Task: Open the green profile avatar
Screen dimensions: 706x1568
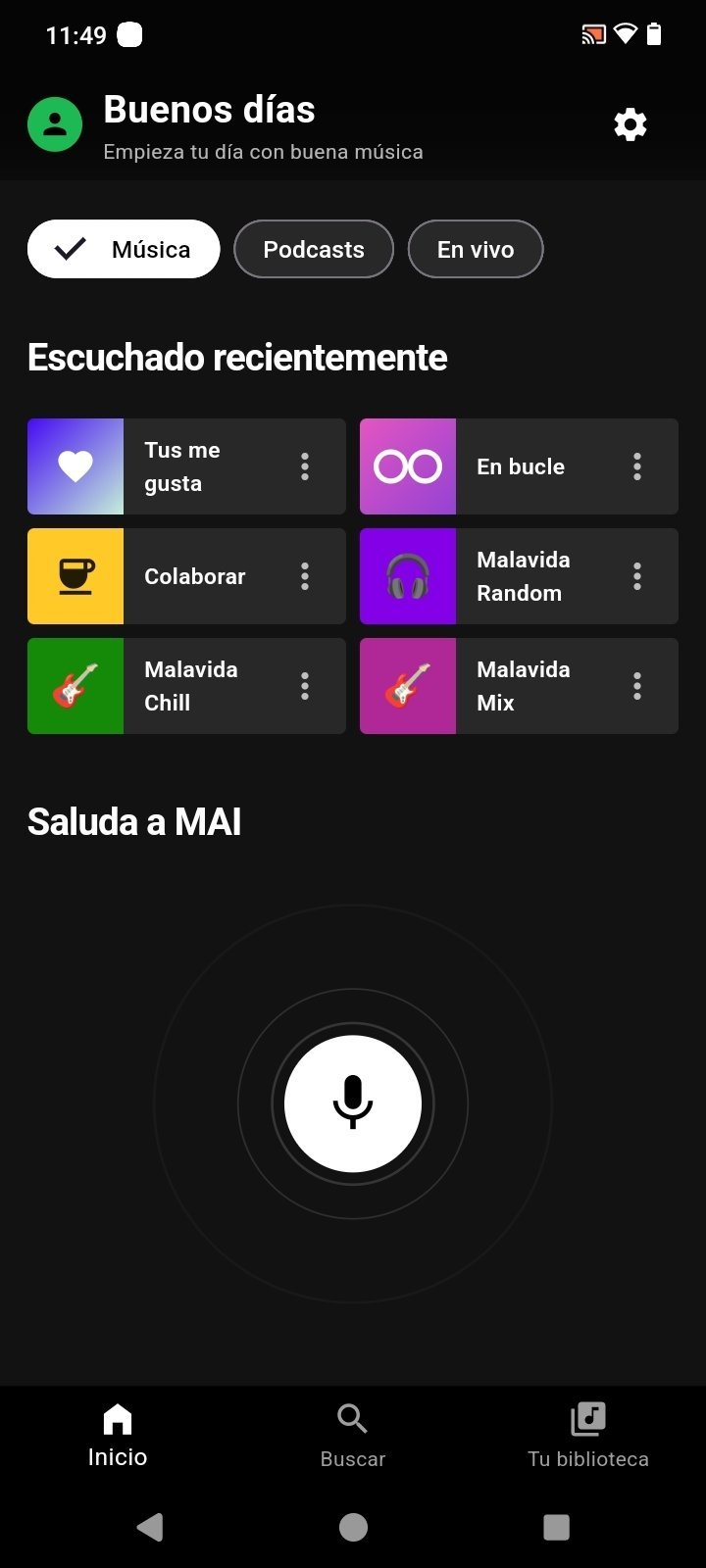Action: (55, 124)
